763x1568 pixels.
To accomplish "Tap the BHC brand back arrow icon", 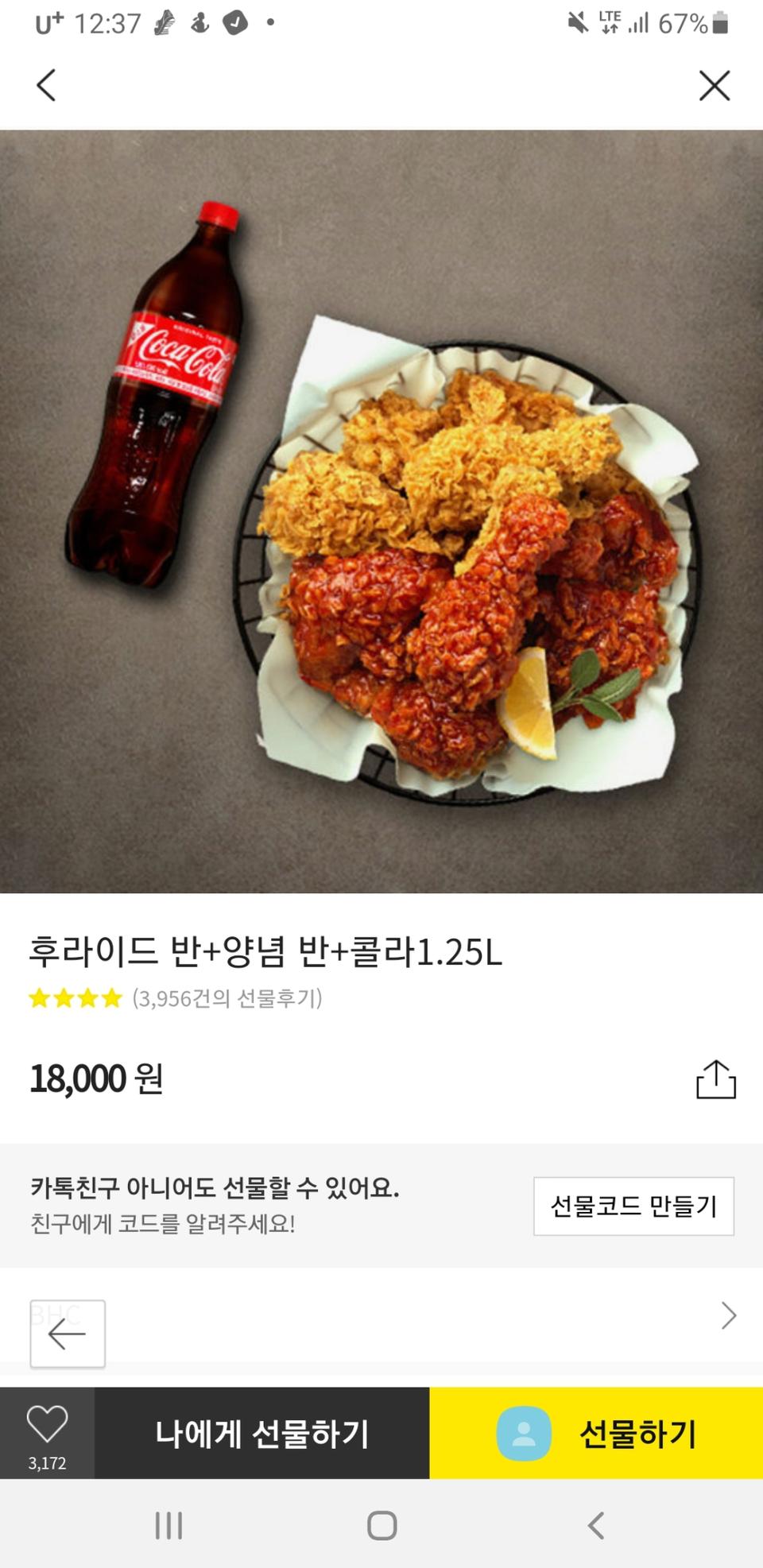I will click(x=68, y=1334).
